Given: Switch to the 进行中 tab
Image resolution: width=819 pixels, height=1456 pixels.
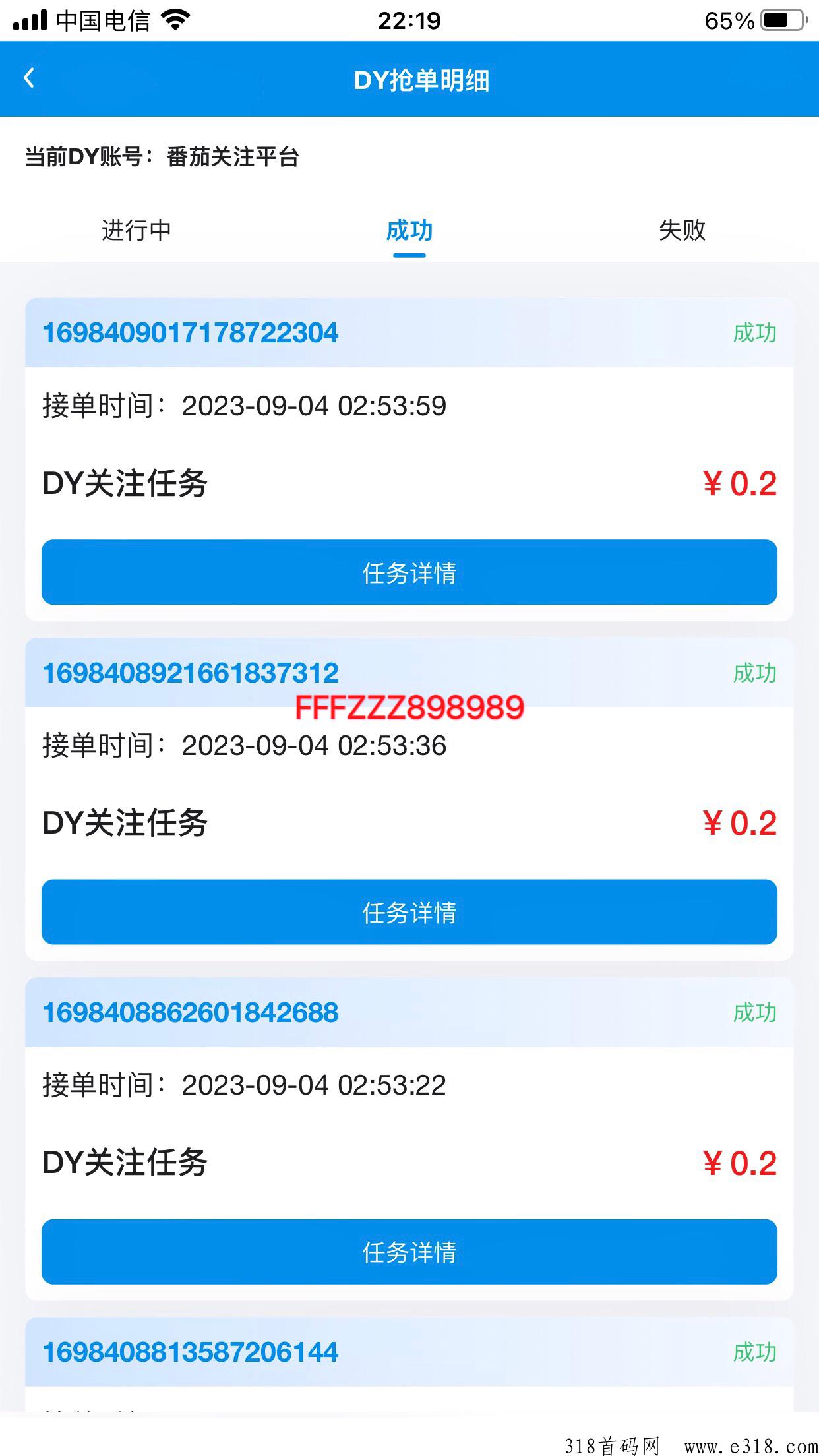Looking at the screenshot, I should (x=136, y=230).
